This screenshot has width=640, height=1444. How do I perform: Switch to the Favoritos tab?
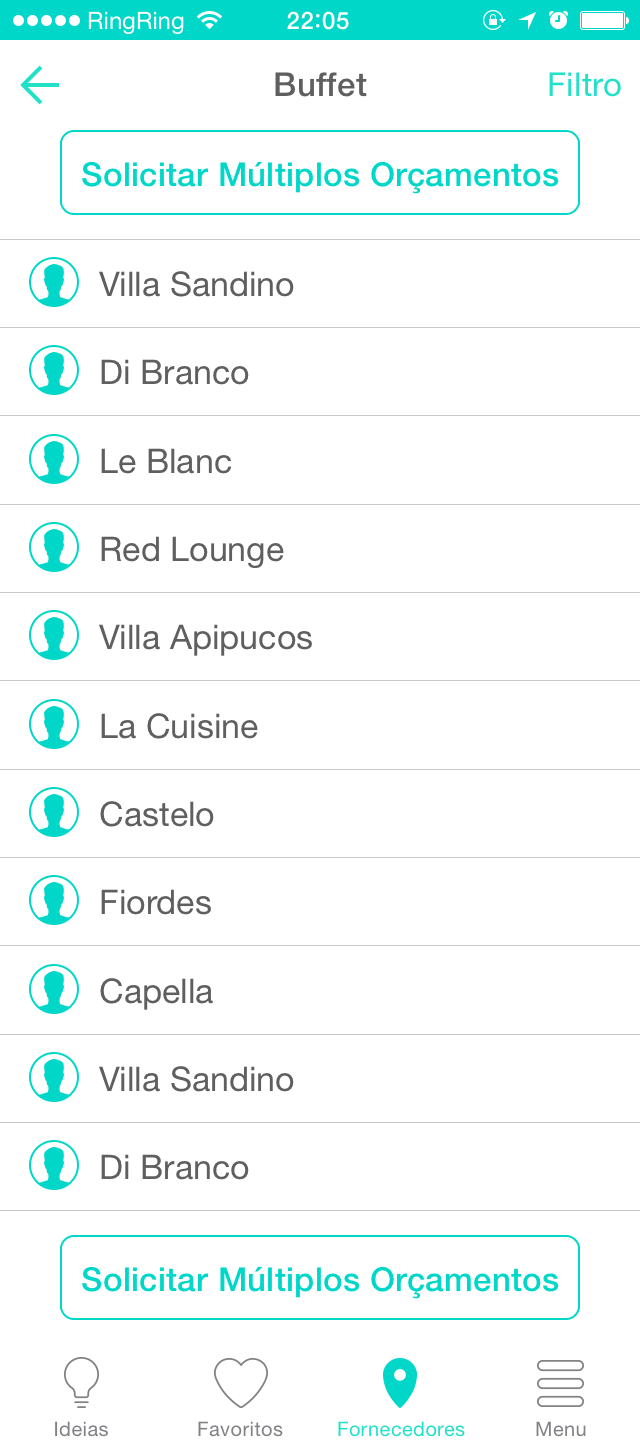pos(240,1397)
